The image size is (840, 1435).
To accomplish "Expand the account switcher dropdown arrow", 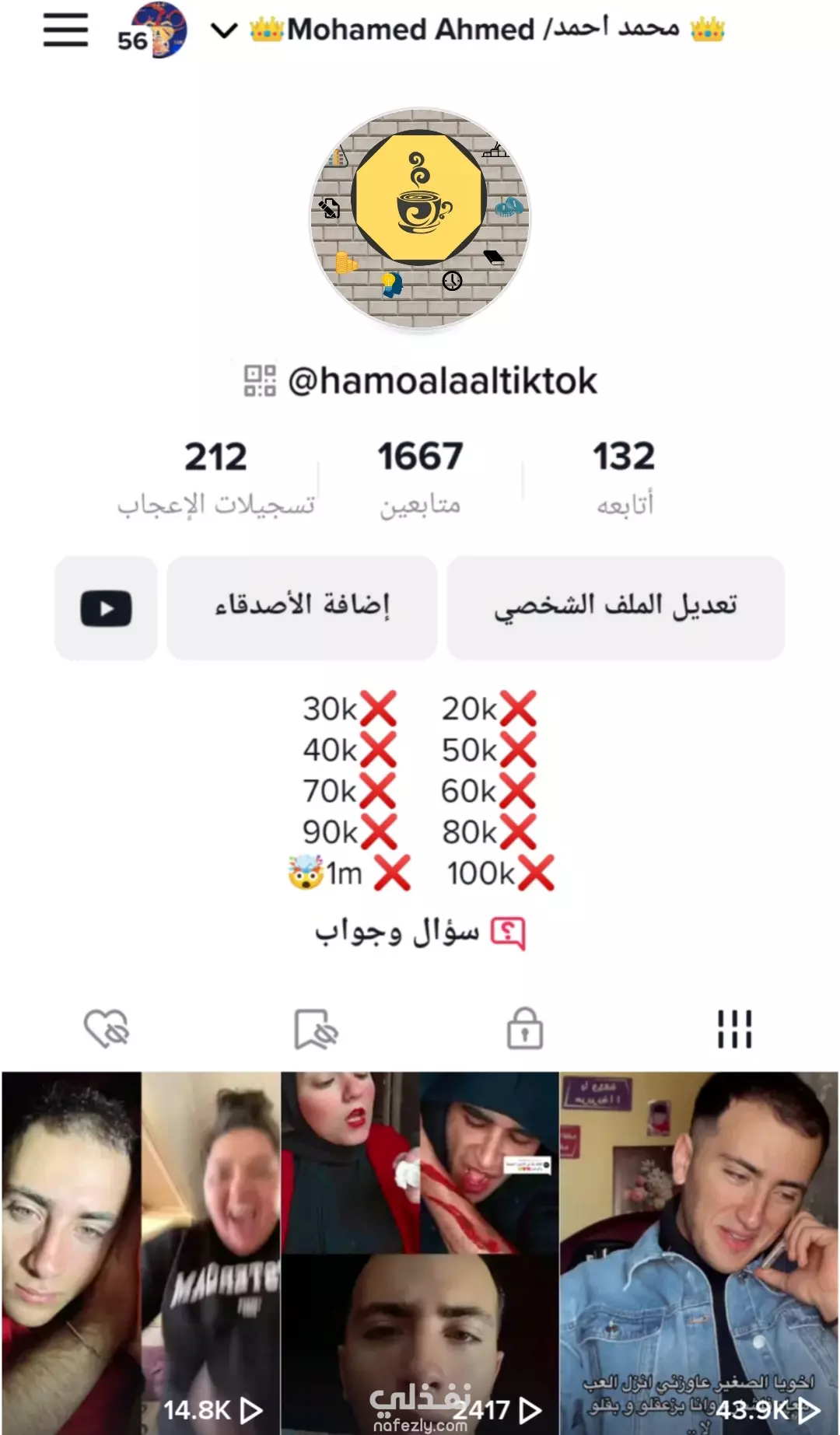I will pos(224,31).
